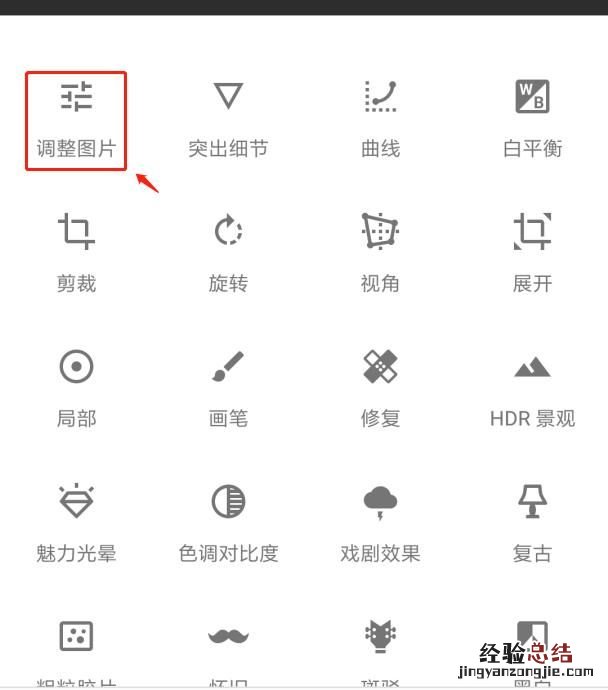Open the 剪裁 crop tool
Screen dimensions: 608x690
pyautogui.click(x=76, y=252)
